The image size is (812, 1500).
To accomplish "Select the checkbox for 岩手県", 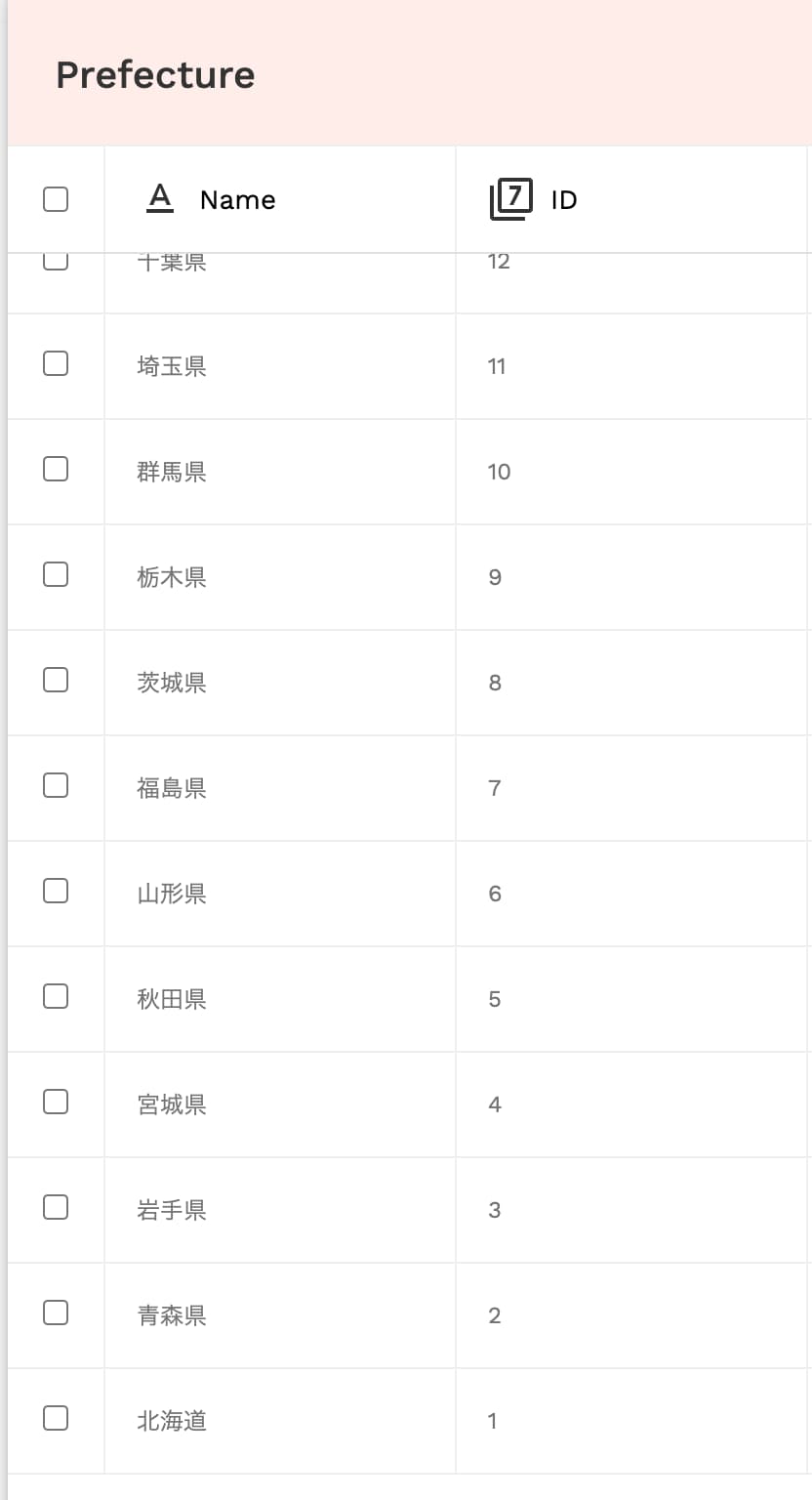I will pos(56,1207).
